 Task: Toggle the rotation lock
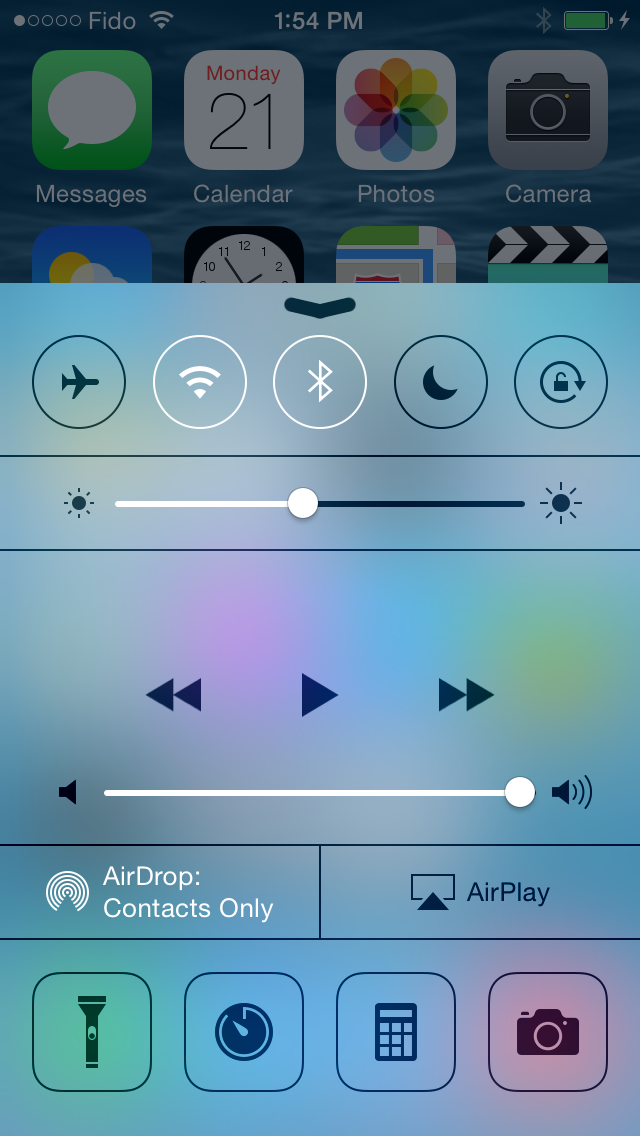[x=560, y=382]
